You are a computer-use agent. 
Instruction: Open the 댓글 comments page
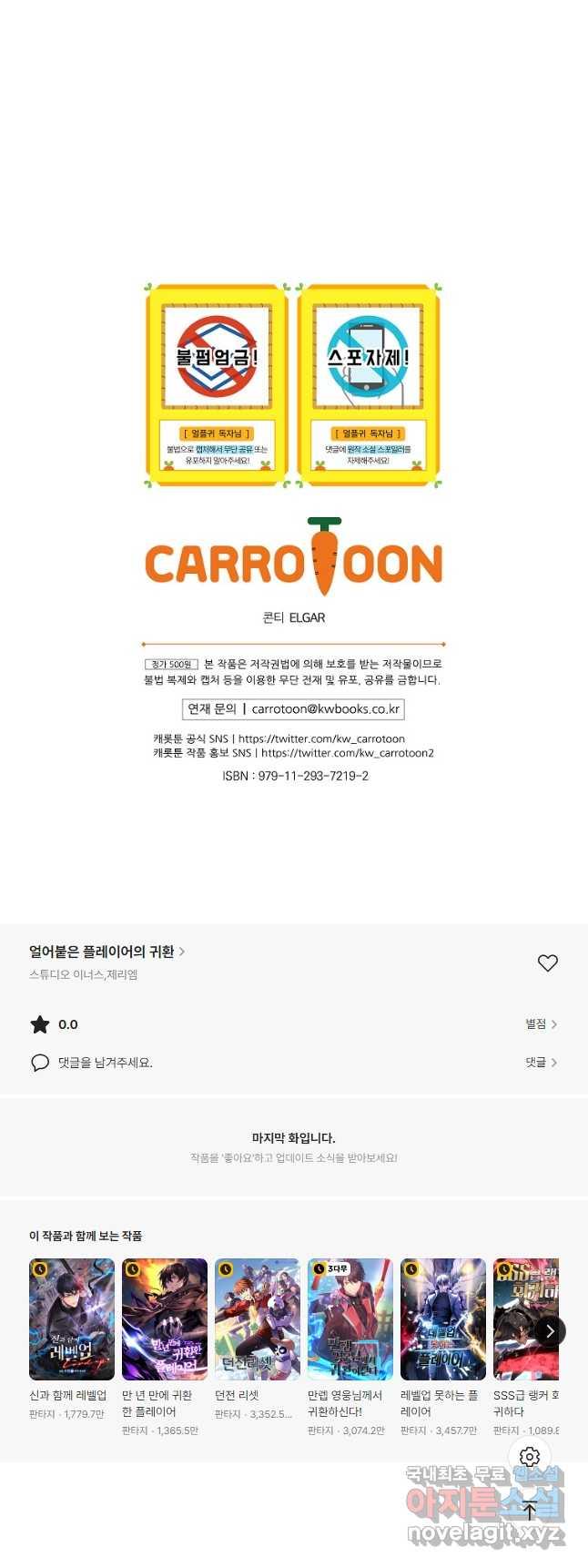pyautogui.click(x=541, y=1063)
